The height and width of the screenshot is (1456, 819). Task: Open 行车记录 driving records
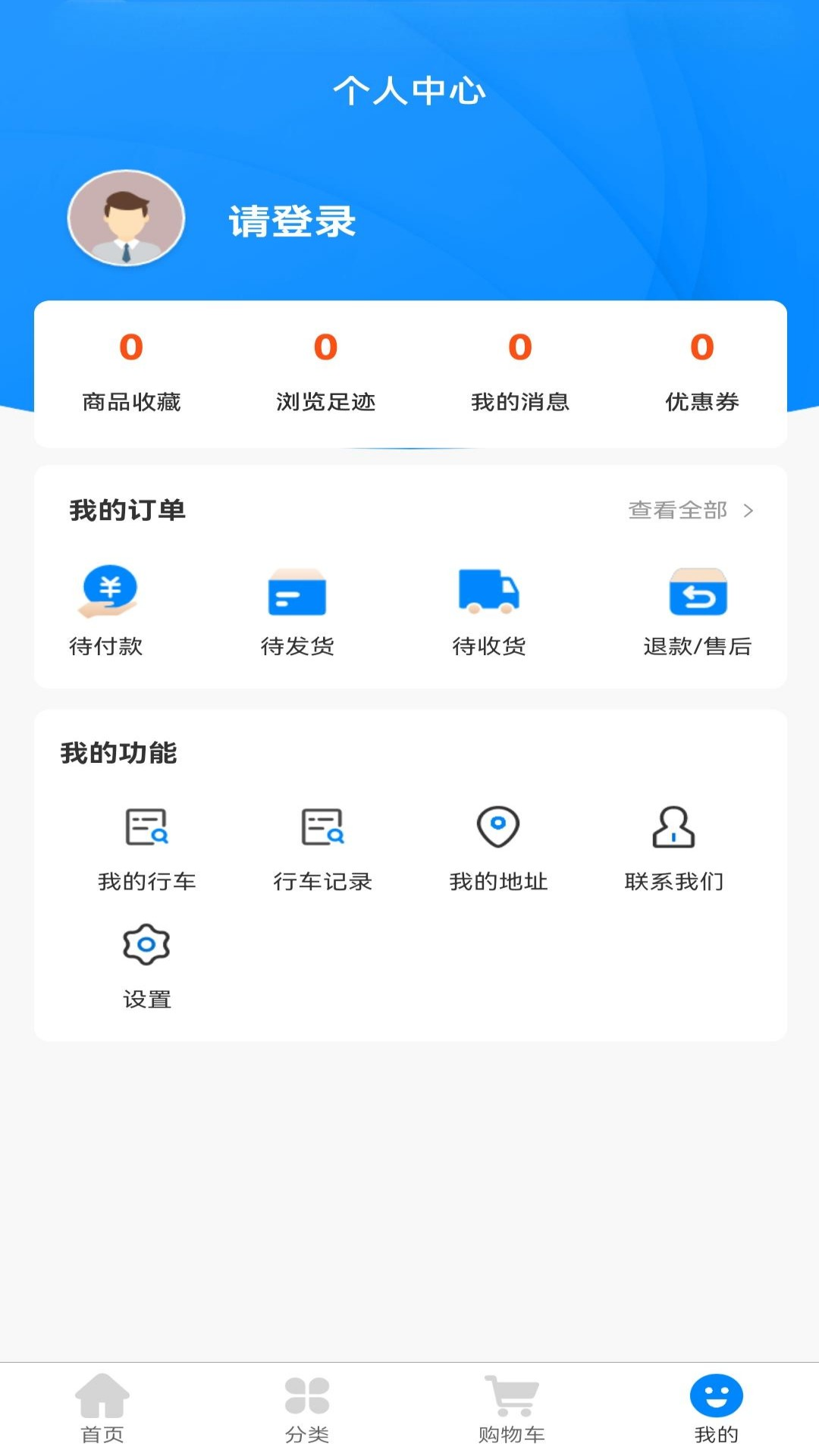tap(322, 849)
